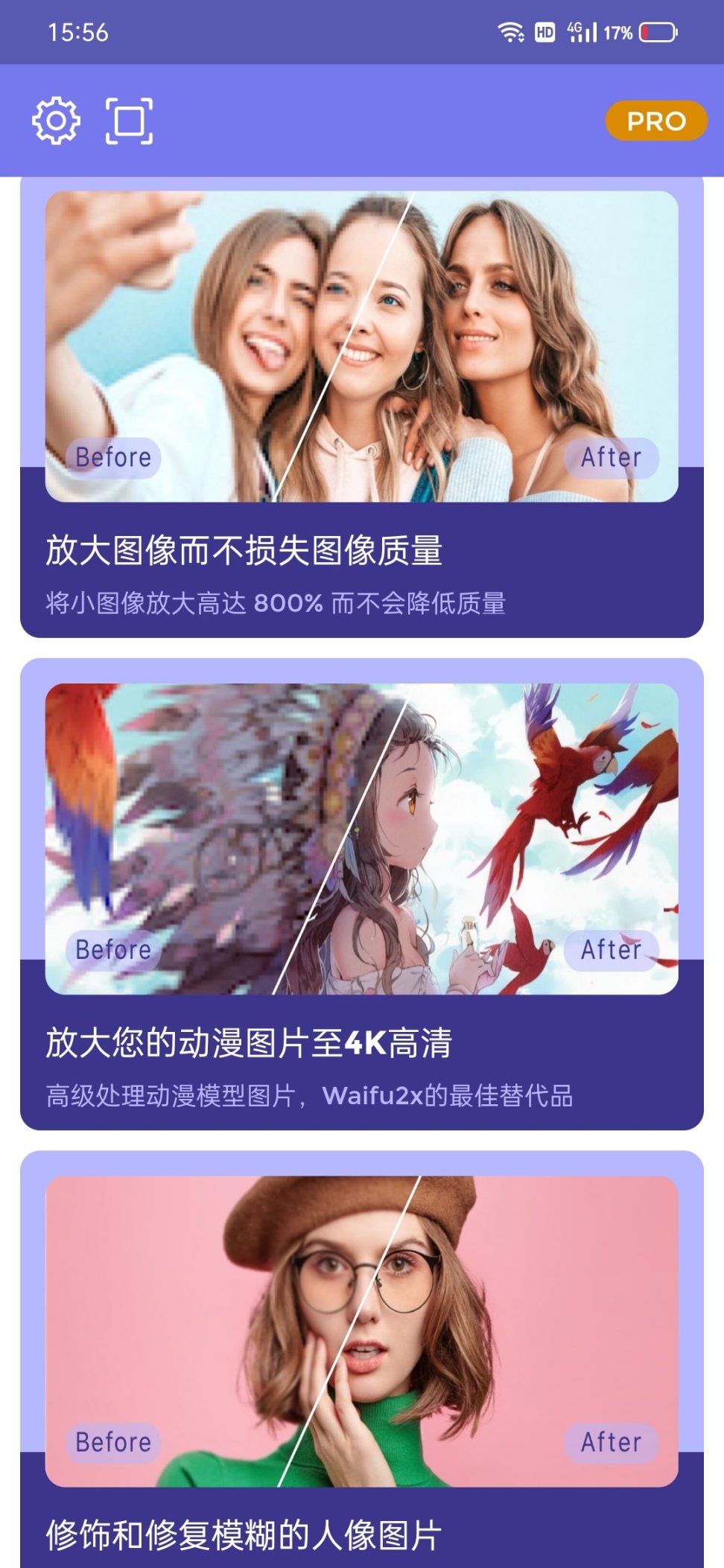The height and width of the screenshot is (1568, 724).
Task: Open the settings gear icon
Action: (56, 121)
